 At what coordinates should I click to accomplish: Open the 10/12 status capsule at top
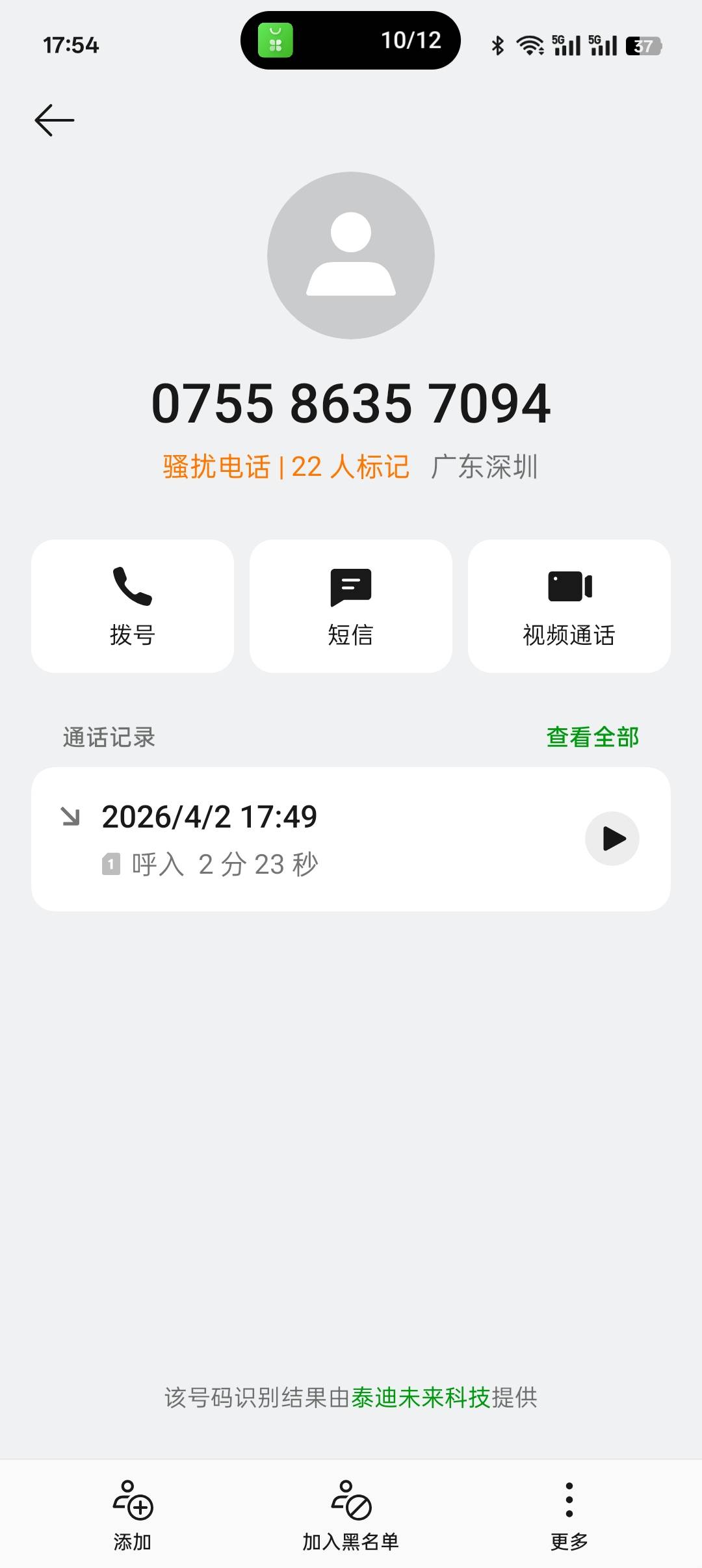(x=351, y=40)
